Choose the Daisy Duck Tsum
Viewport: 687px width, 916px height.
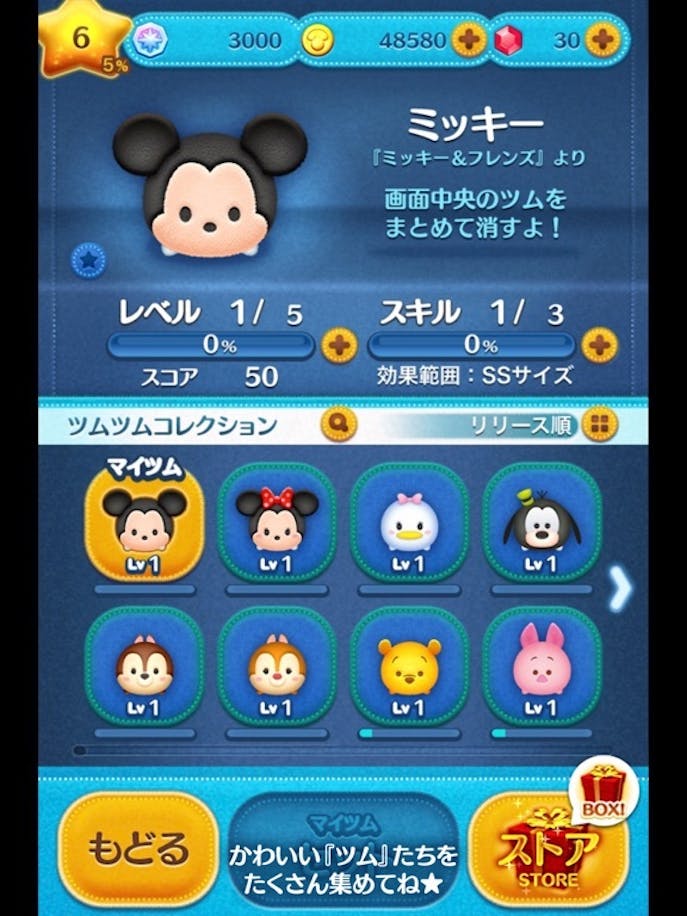409,522
